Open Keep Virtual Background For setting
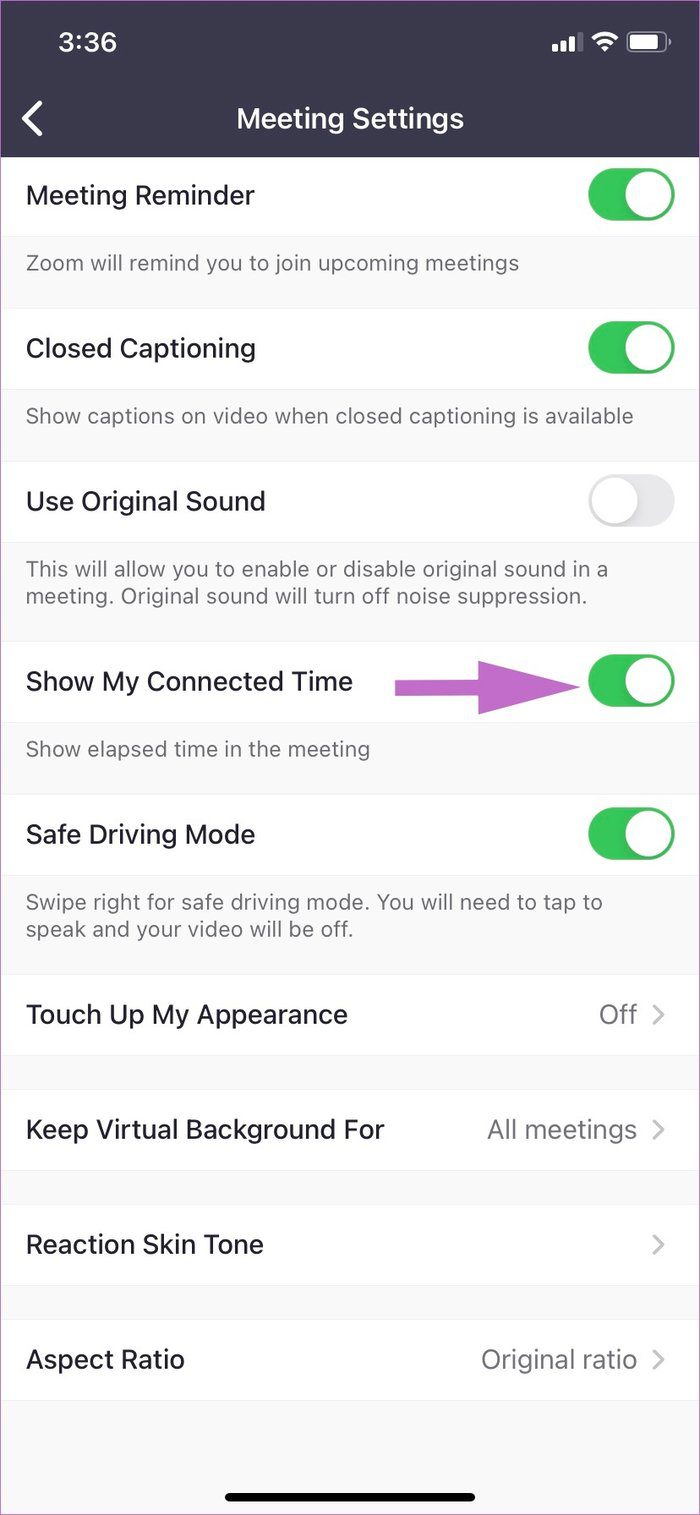 click(x=350, y=1129)
